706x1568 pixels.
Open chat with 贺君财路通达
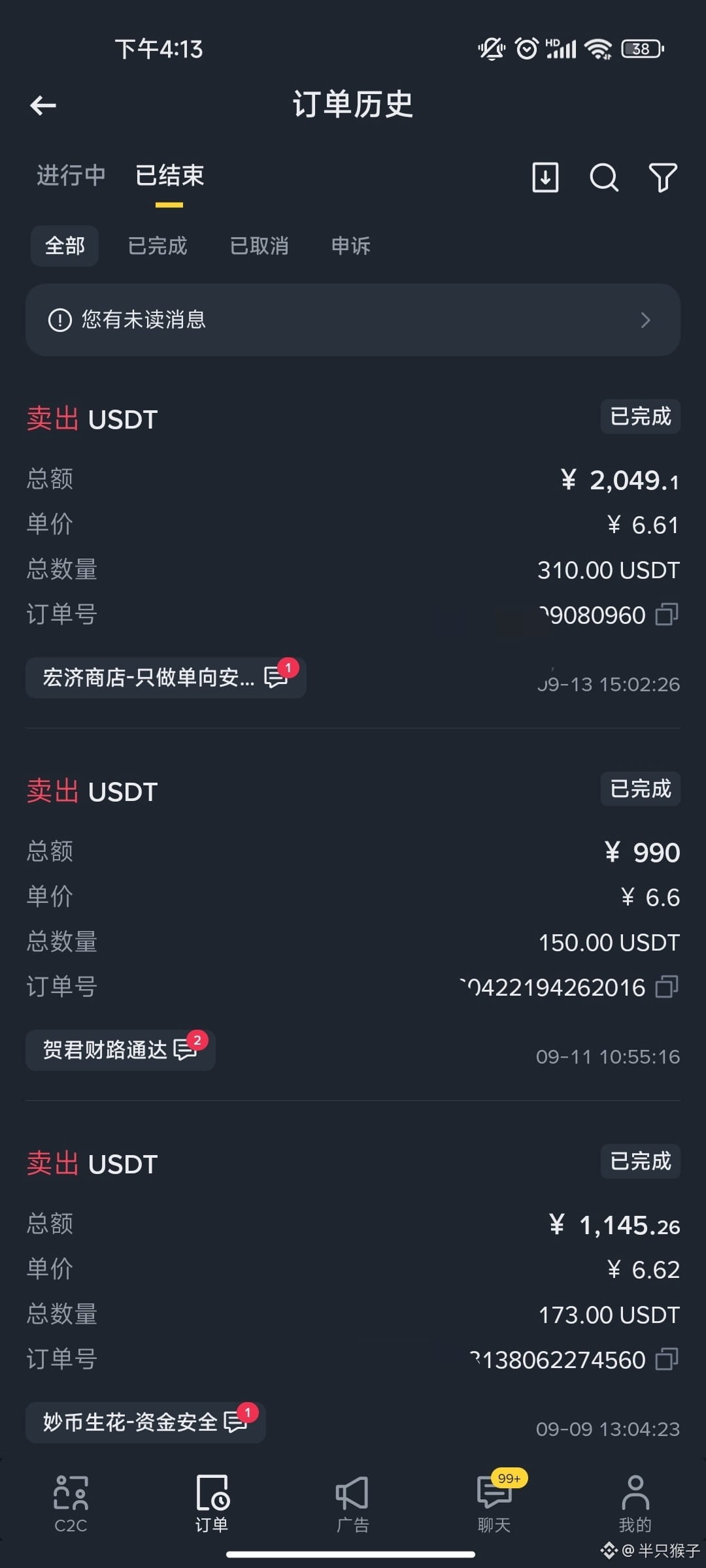pos(120,1050)
